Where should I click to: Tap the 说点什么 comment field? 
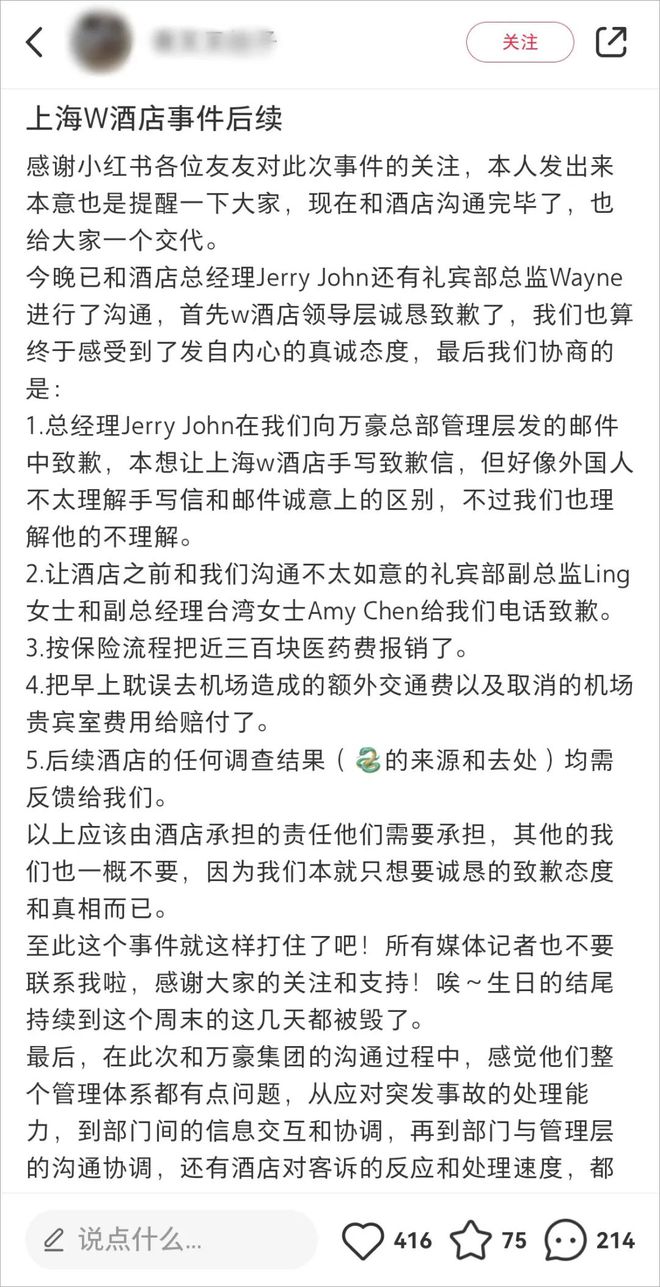170,1241
